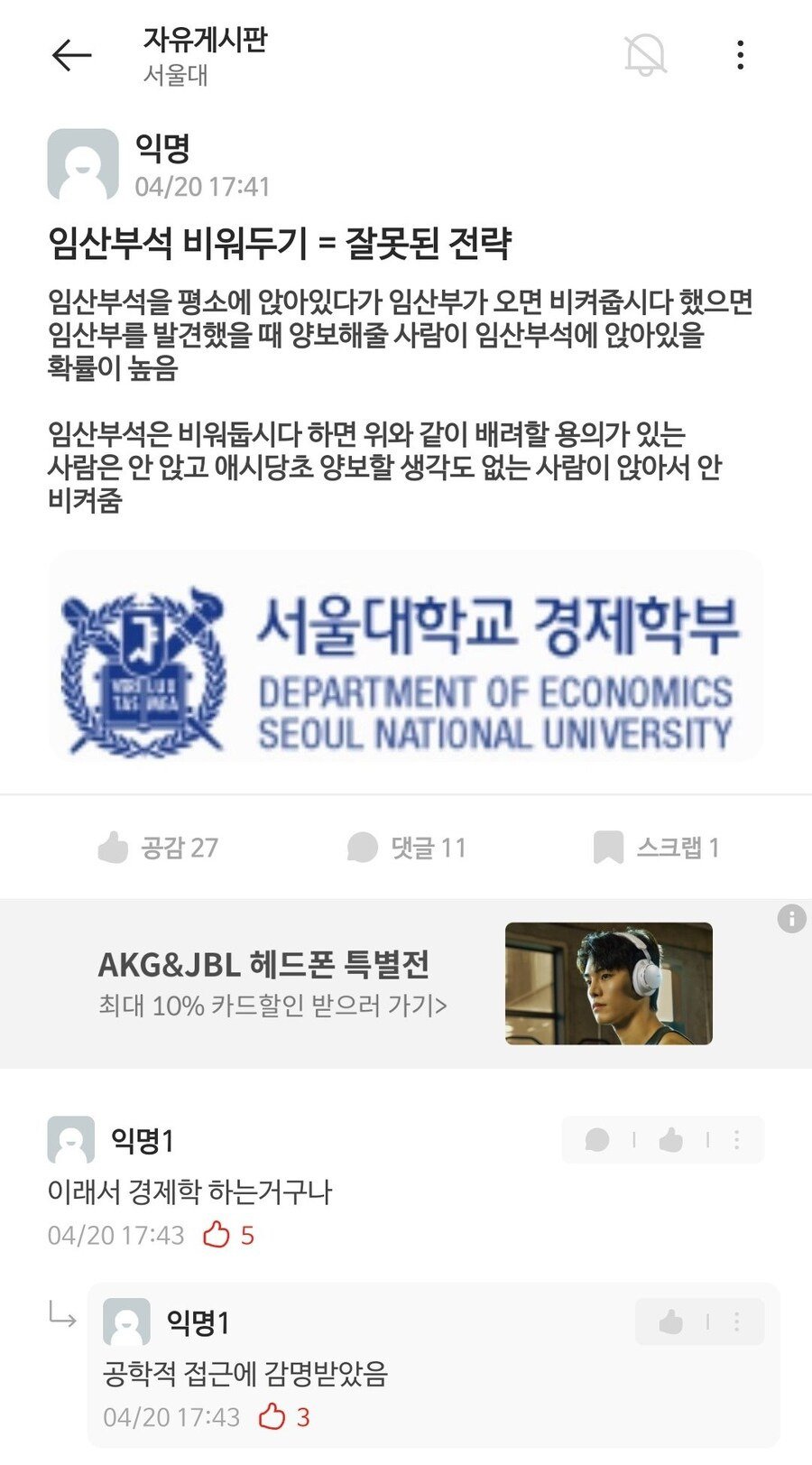Open the top-right post options menu
The height and width of the screenshot is (1465, 812).
tap(740, 56)
